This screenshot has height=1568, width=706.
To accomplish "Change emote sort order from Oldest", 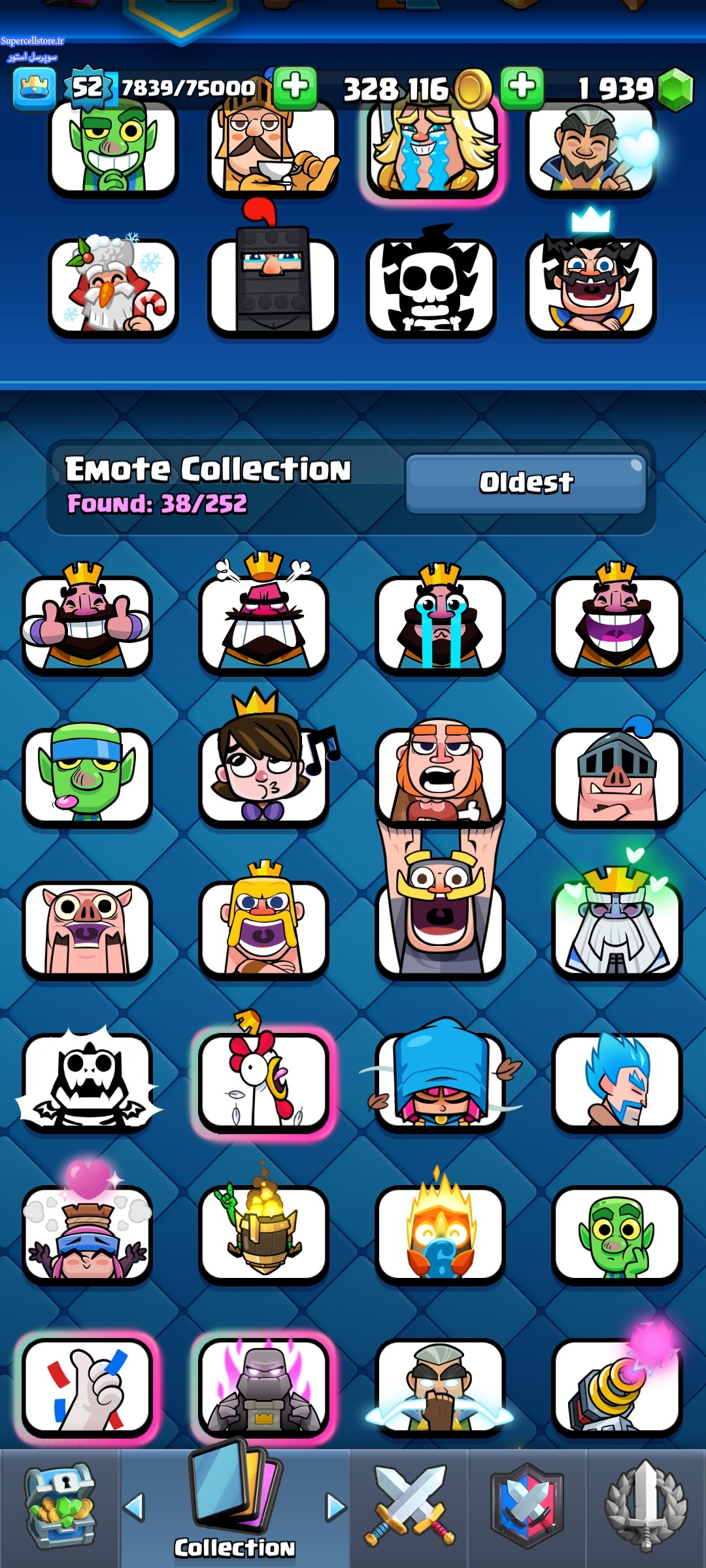I will (x=526, y=483).
